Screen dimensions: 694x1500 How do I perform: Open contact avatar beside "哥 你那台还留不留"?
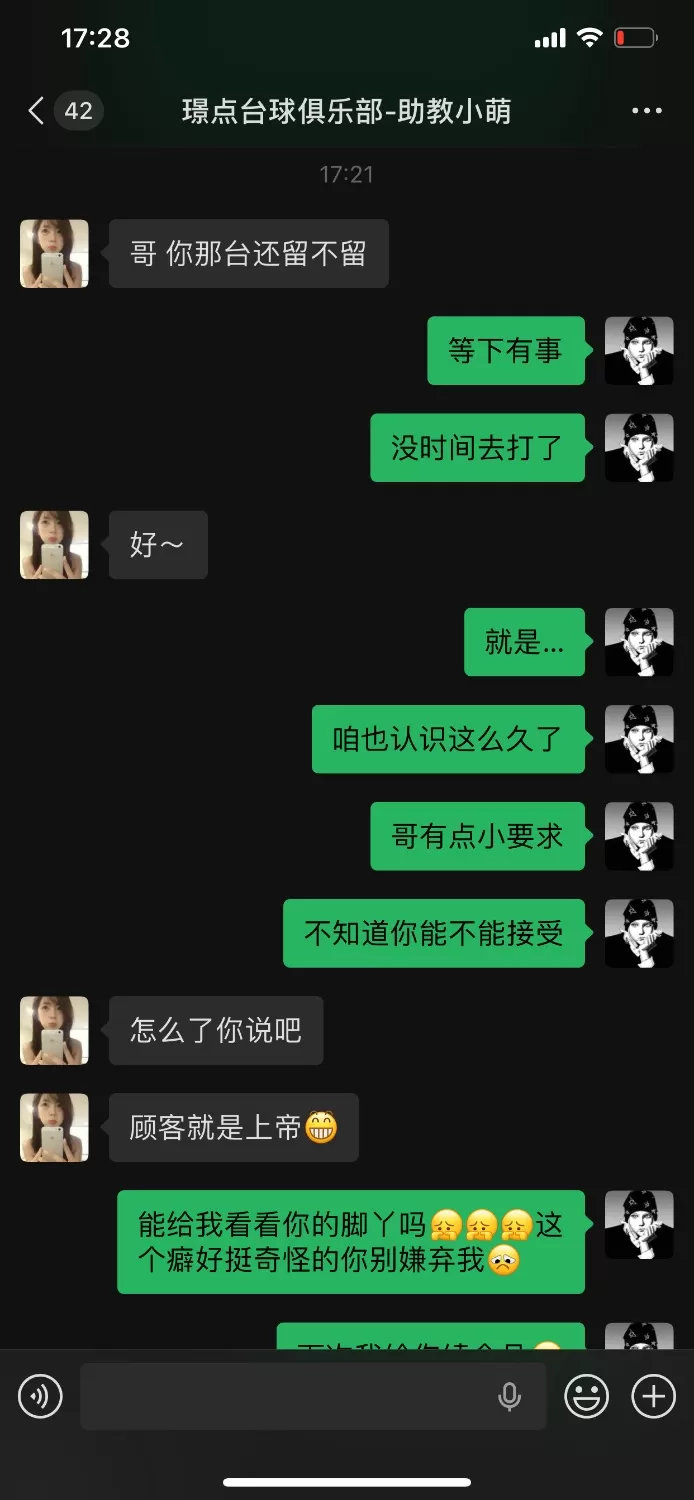tap(54, 254)
